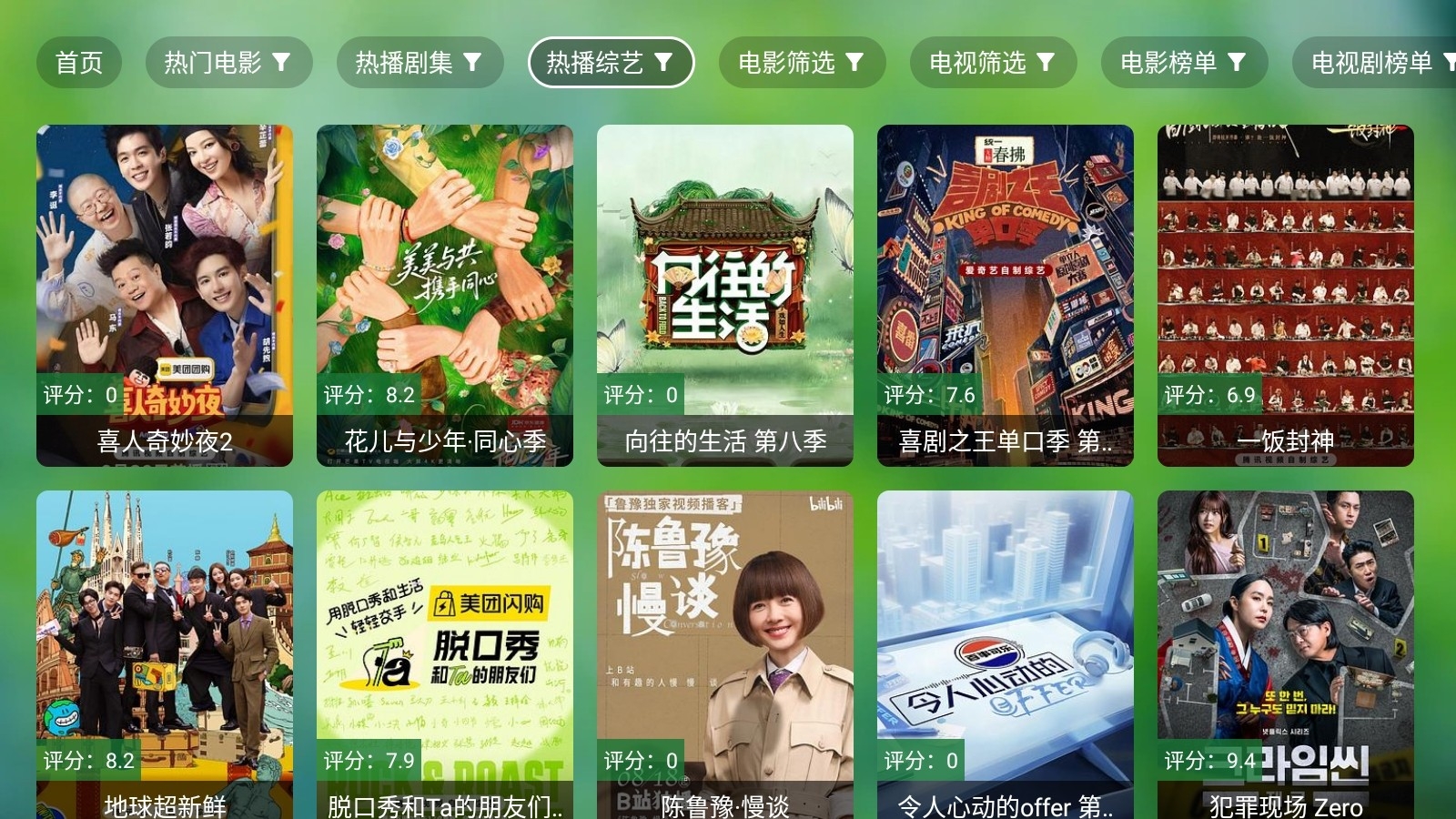Switch to 电影筛选 tab
The image size is (1456, 819).
click(x=802, y=62)
